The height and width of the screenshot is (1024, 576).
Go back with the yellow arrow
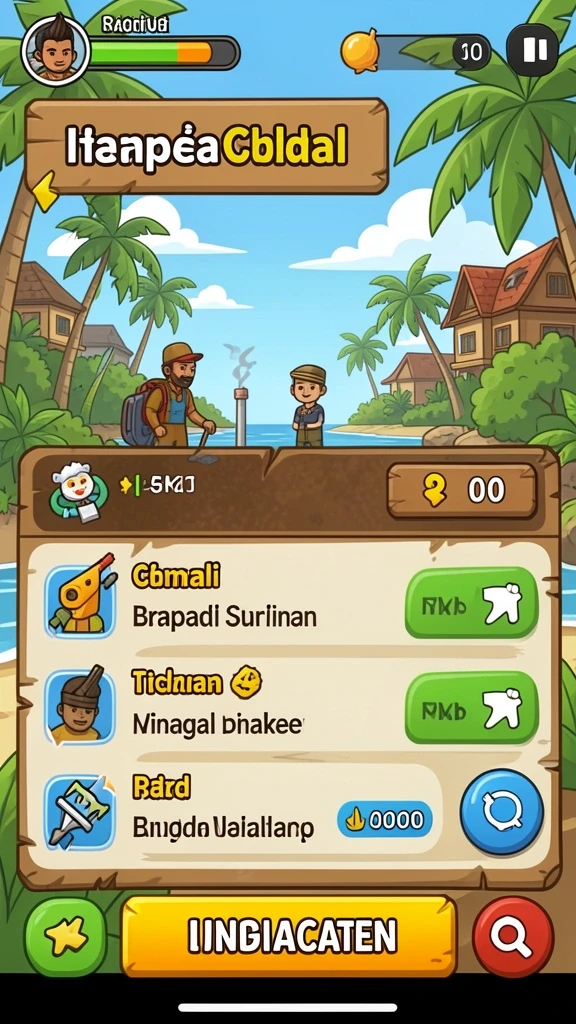46,192
